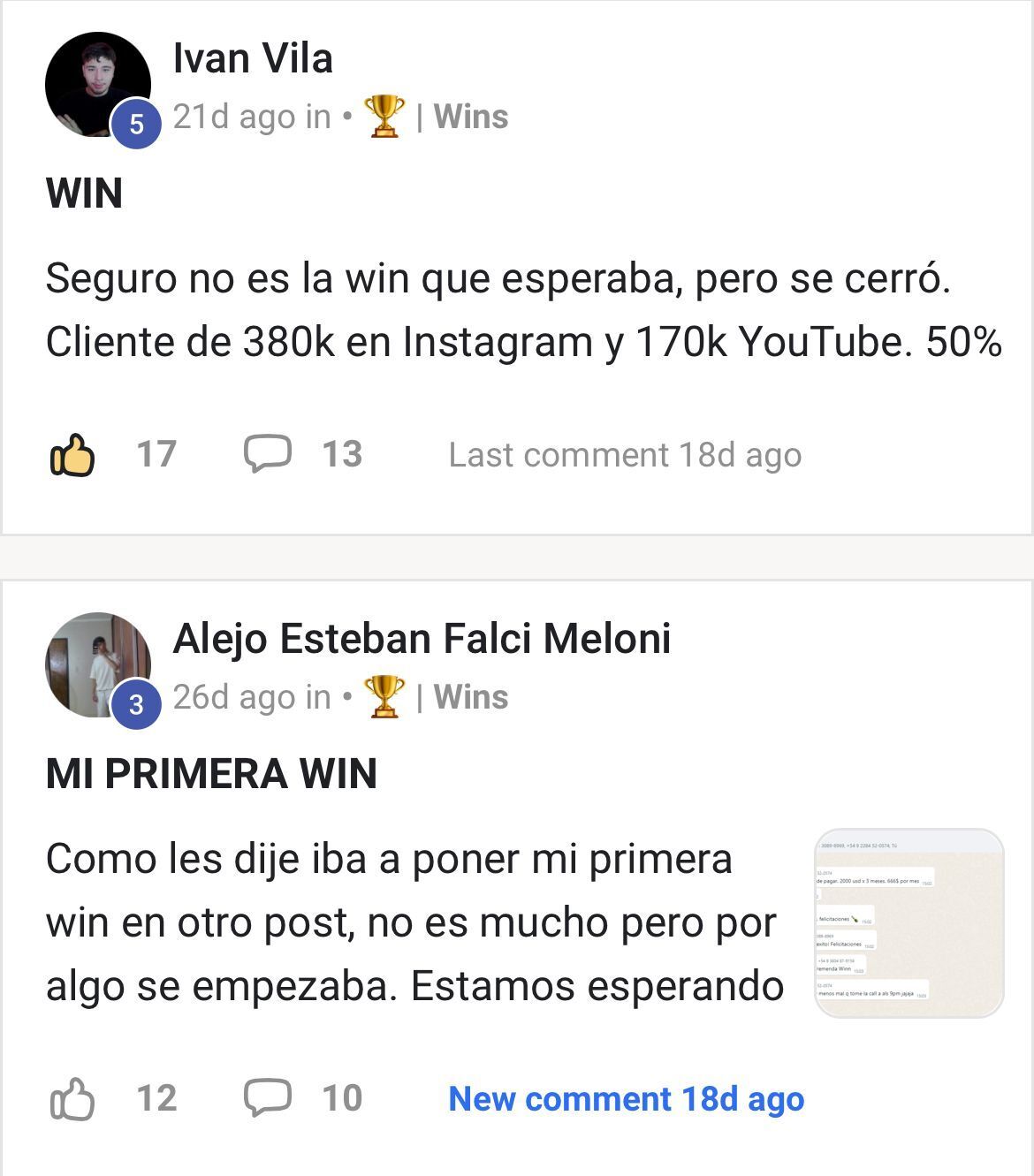The height and width of the screenshot is (1176, 1034).
Task: Unlike Ivan Vila's WIN post
Action: point(72,455)
